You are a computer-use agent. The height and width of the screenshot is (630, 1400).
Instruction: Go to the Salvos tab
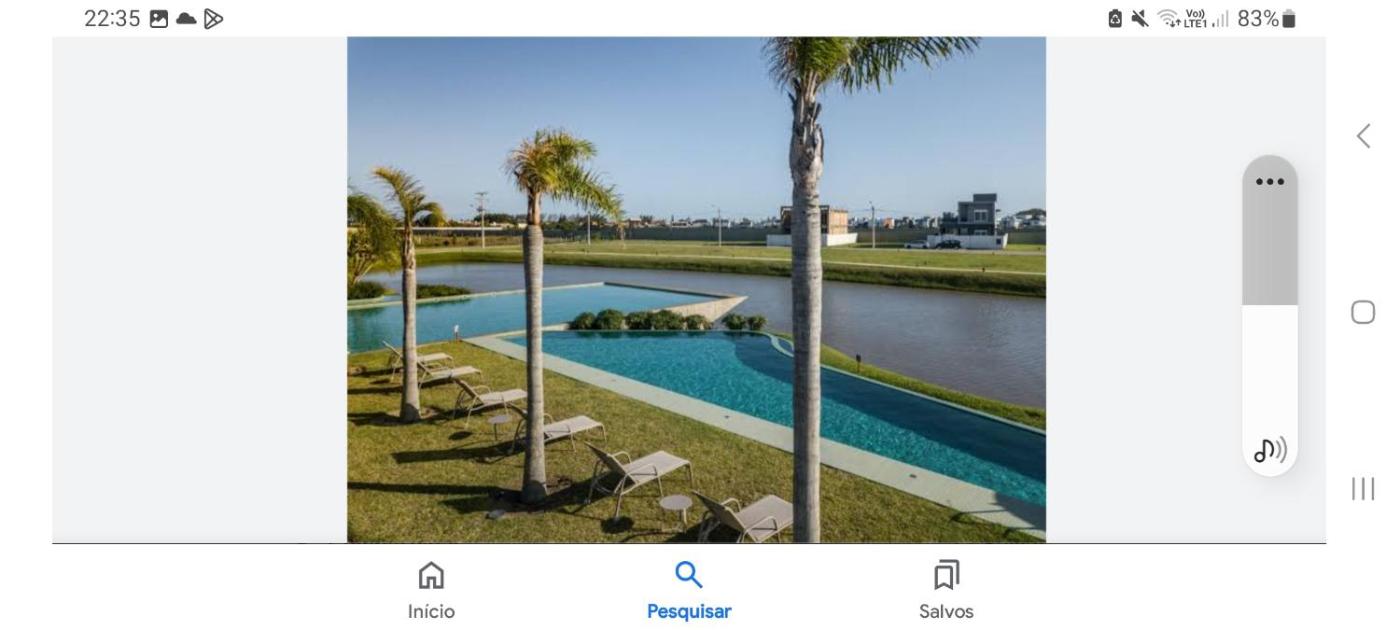point(946,590)
